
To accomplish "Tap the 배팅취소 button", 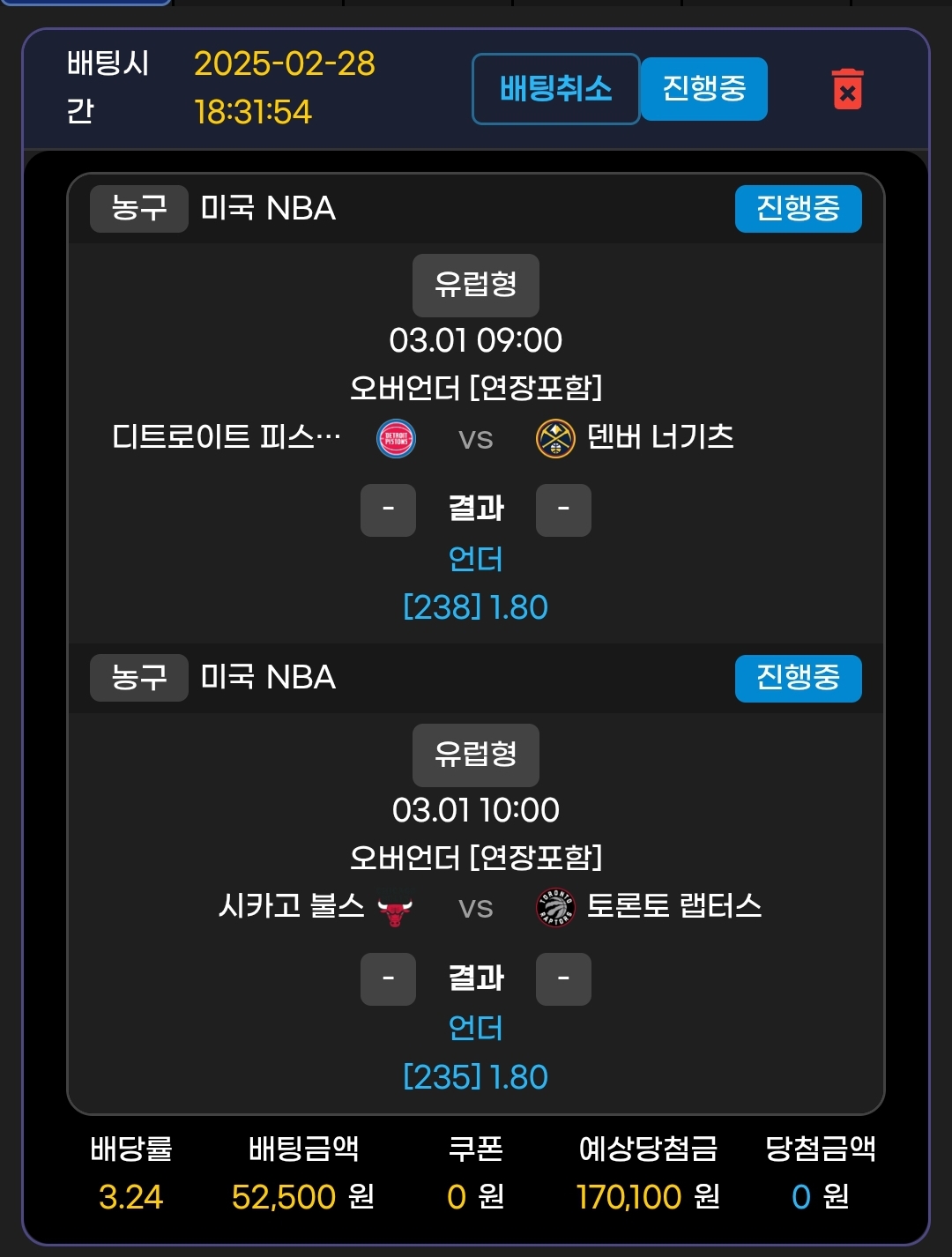I will tap(555, 89).
